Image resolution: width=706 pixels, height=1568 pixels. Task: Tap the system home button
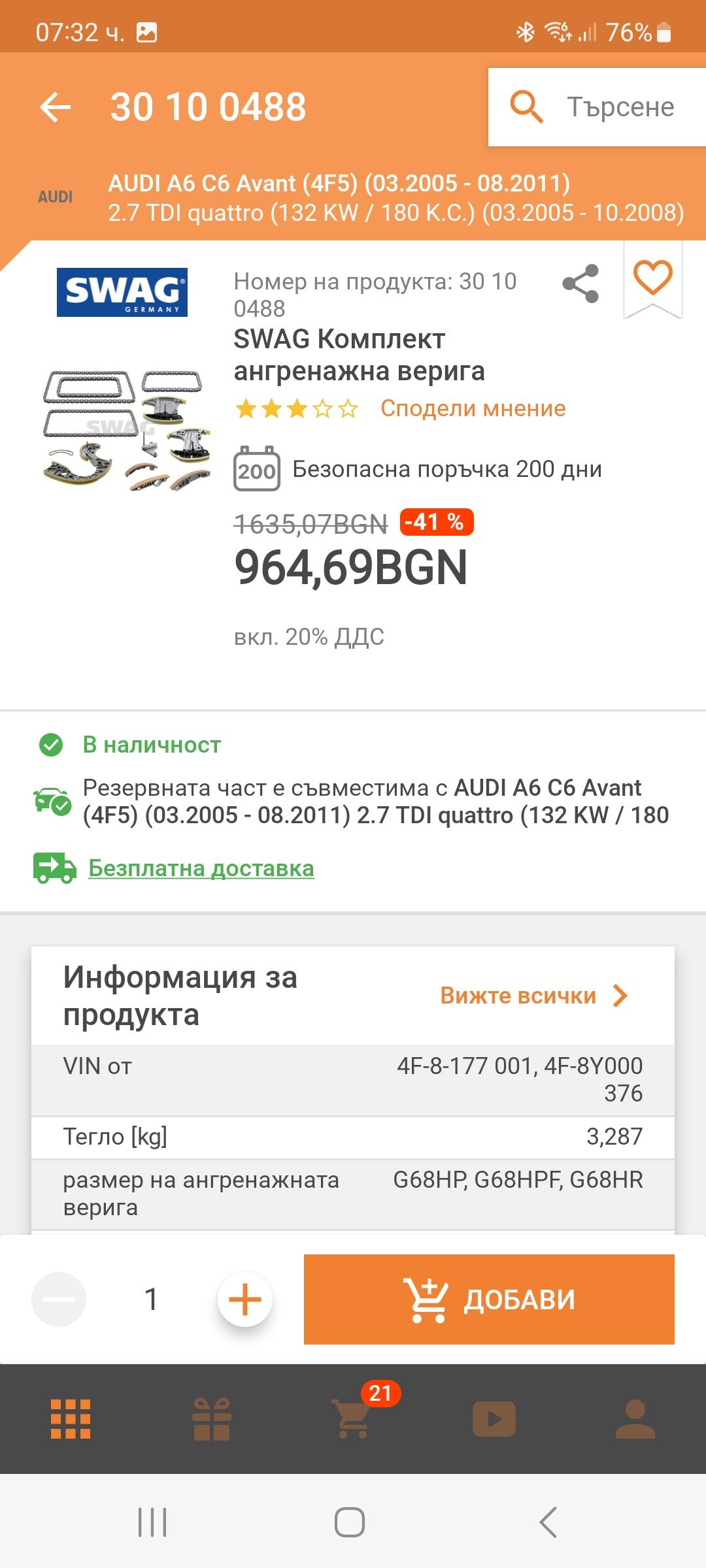(350, 1522)
